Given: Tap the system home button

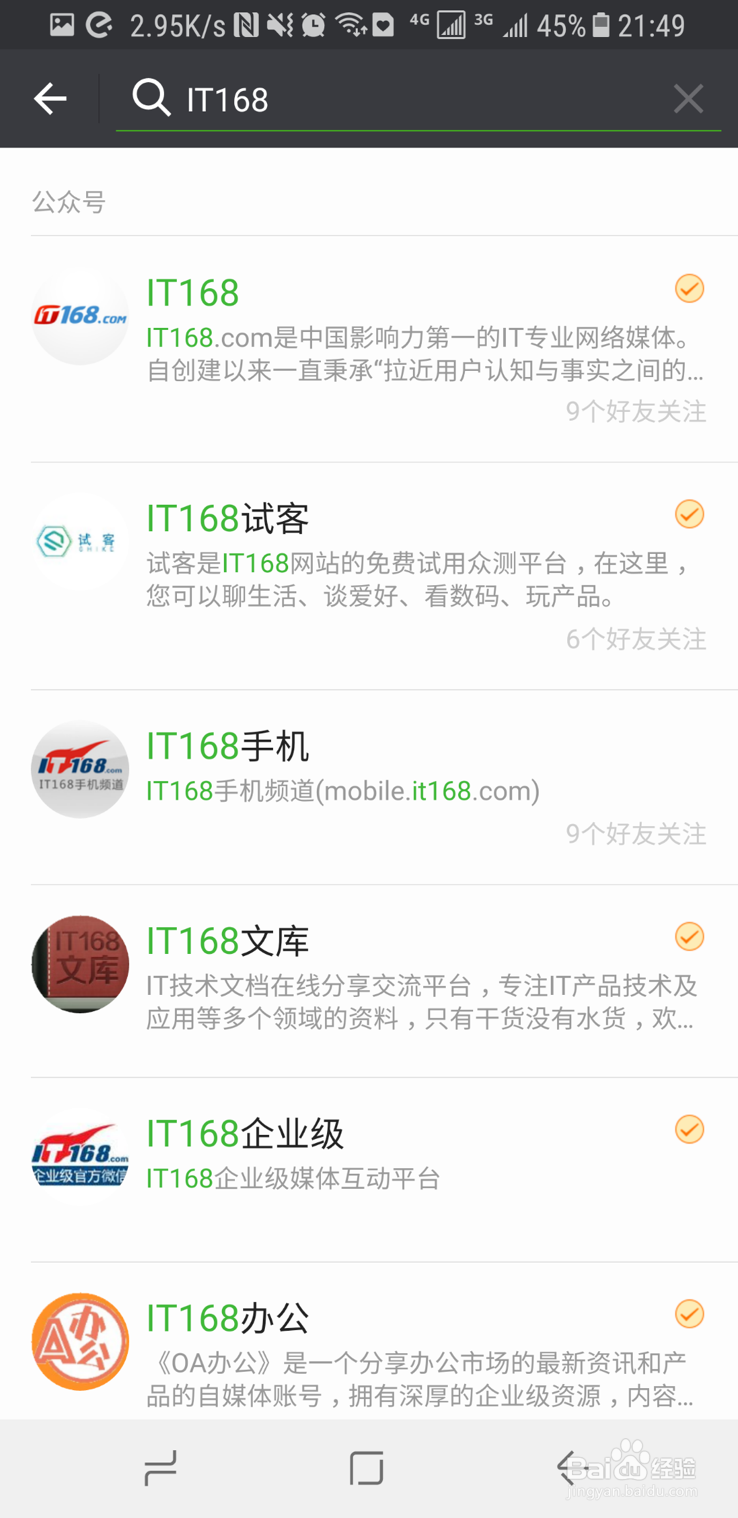Looking at the screenshot, I should (x=367, y=1468).
